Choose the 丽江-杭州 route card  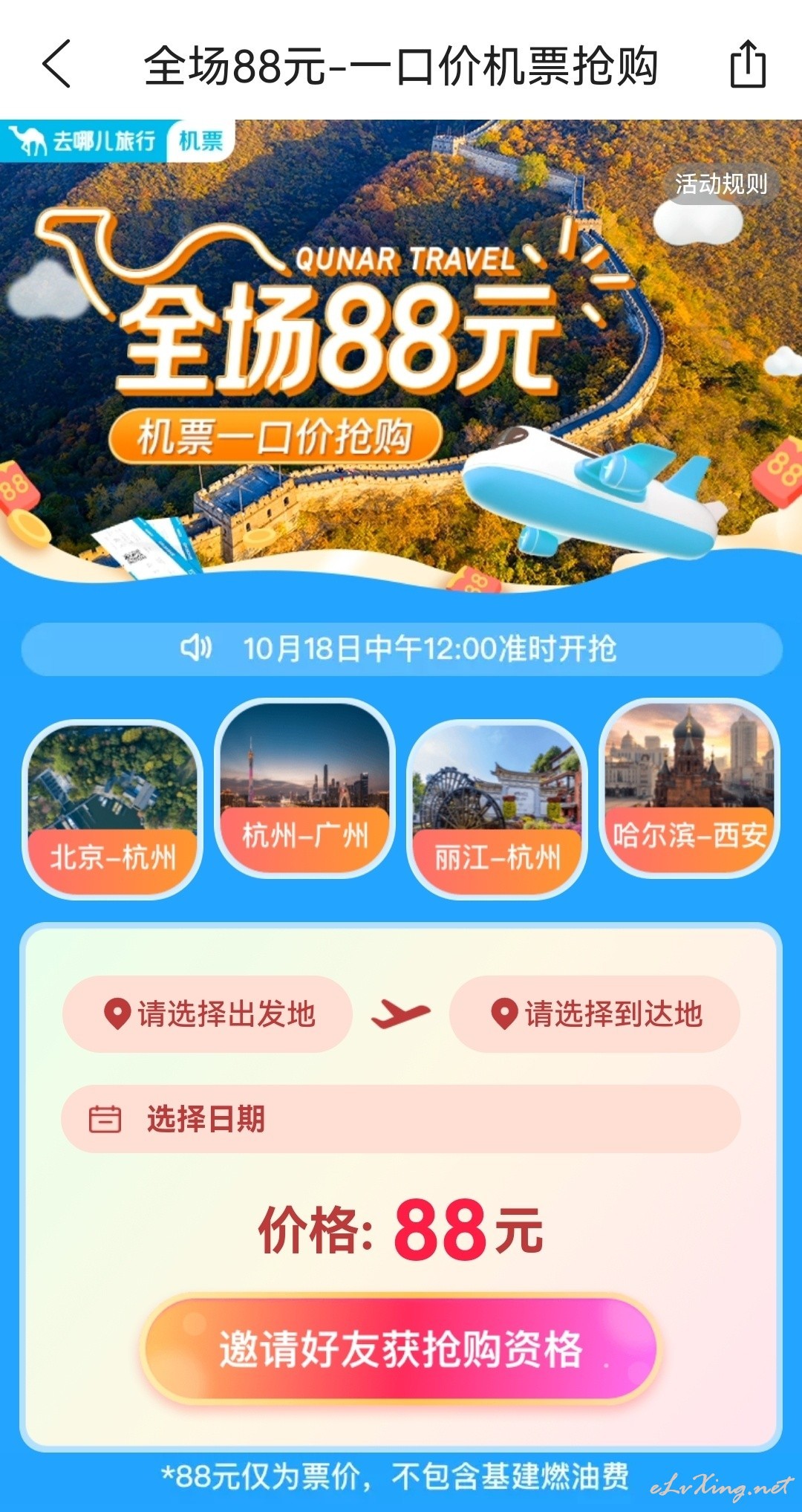click(x=497, y=810)
